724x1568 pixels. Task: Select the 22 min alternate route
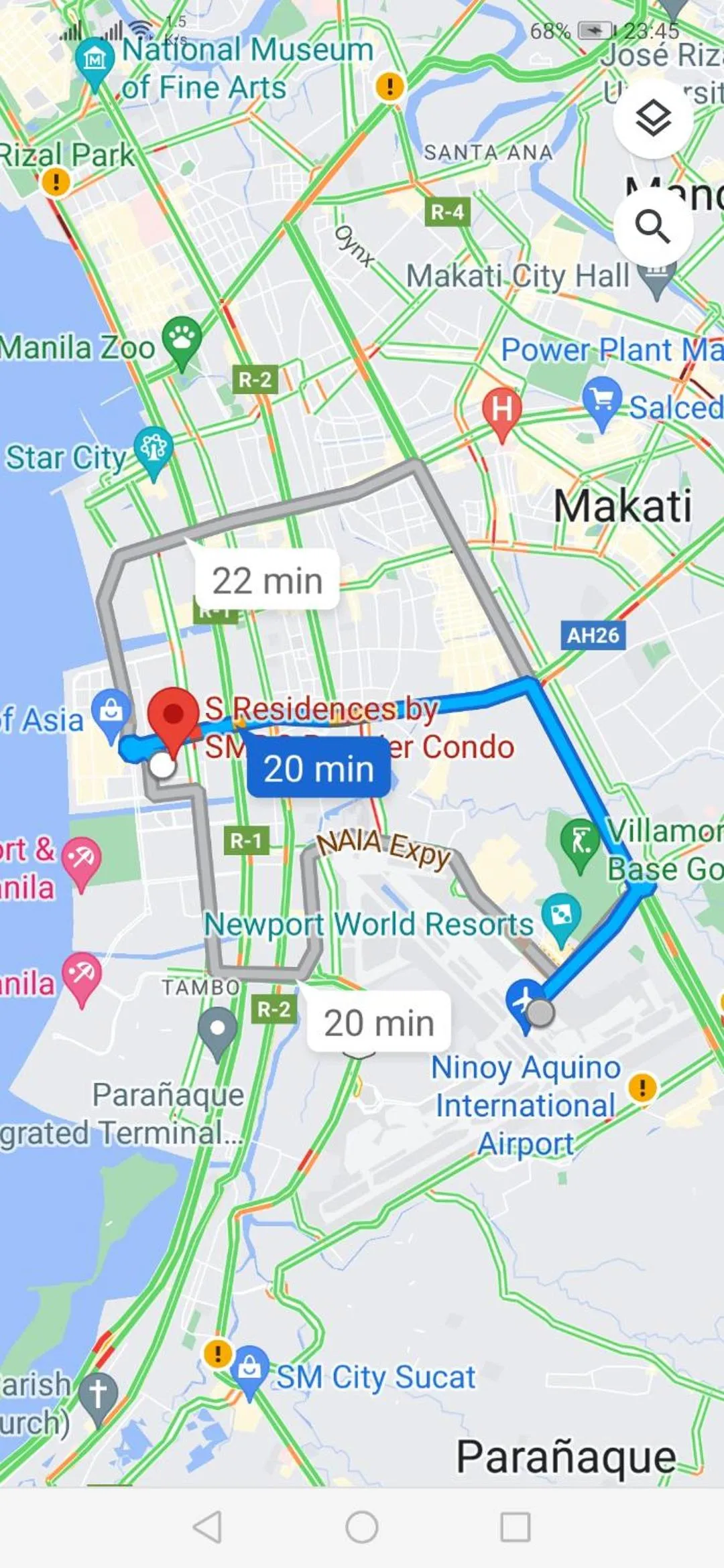pyautogui.click(x=267, y=580)
